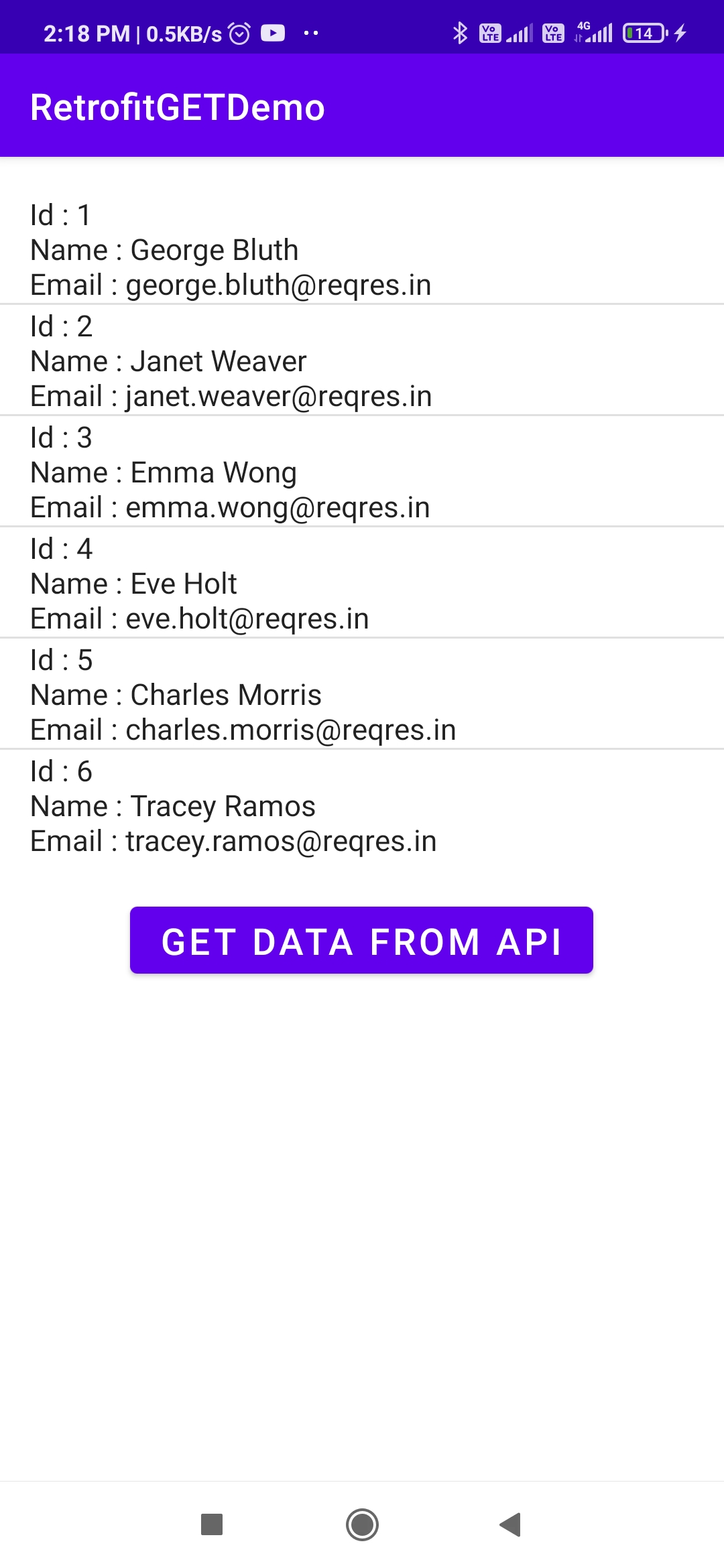Select the George Bluth list row
Viewport: 724px width, 1568px height.
362,250
